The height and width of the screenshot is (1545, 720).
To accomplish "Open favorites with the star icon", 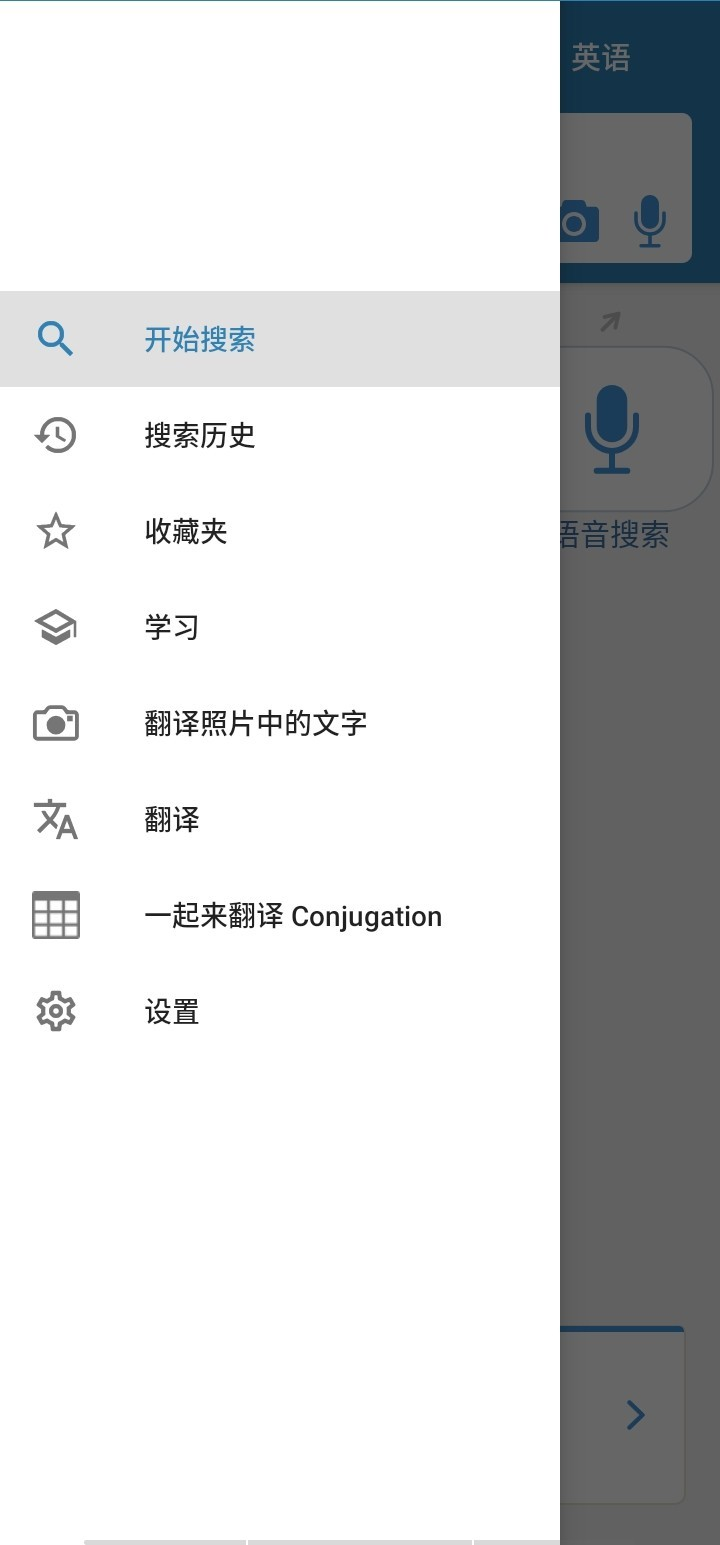I will [x=55, y=531].
